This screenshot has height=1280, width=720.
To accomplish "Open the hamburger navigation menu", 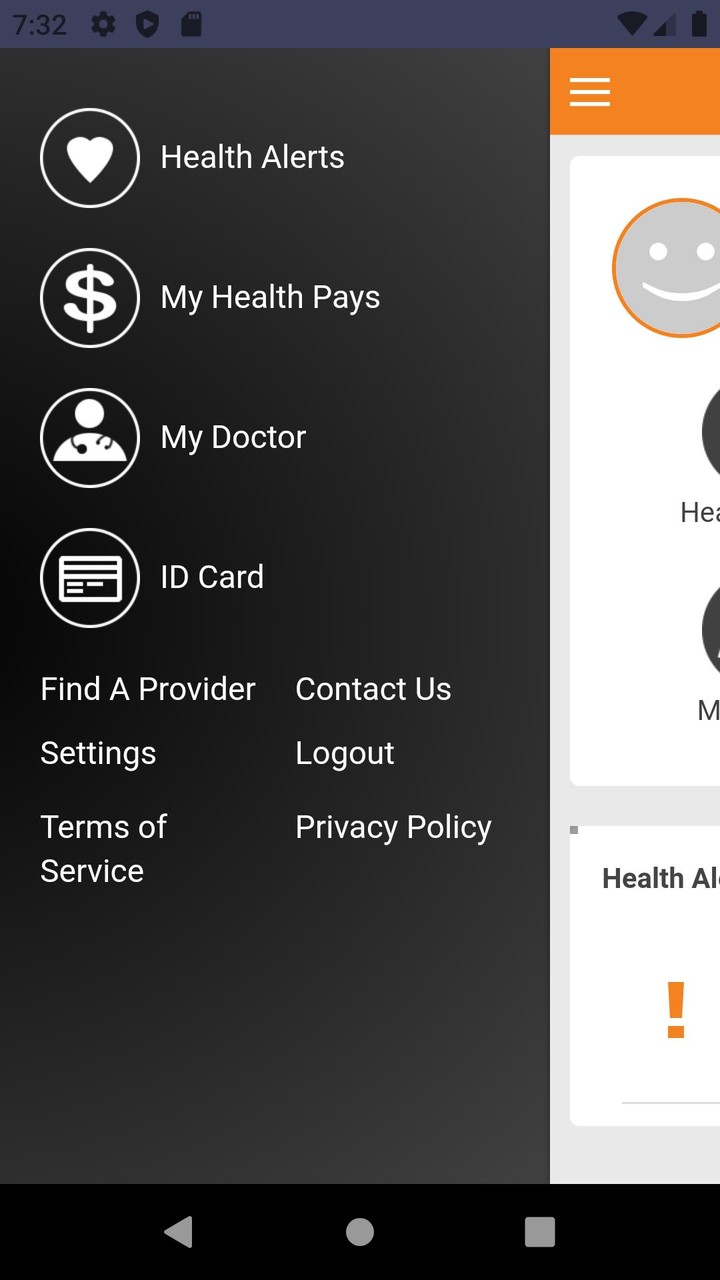I will (x=590, y=91).
